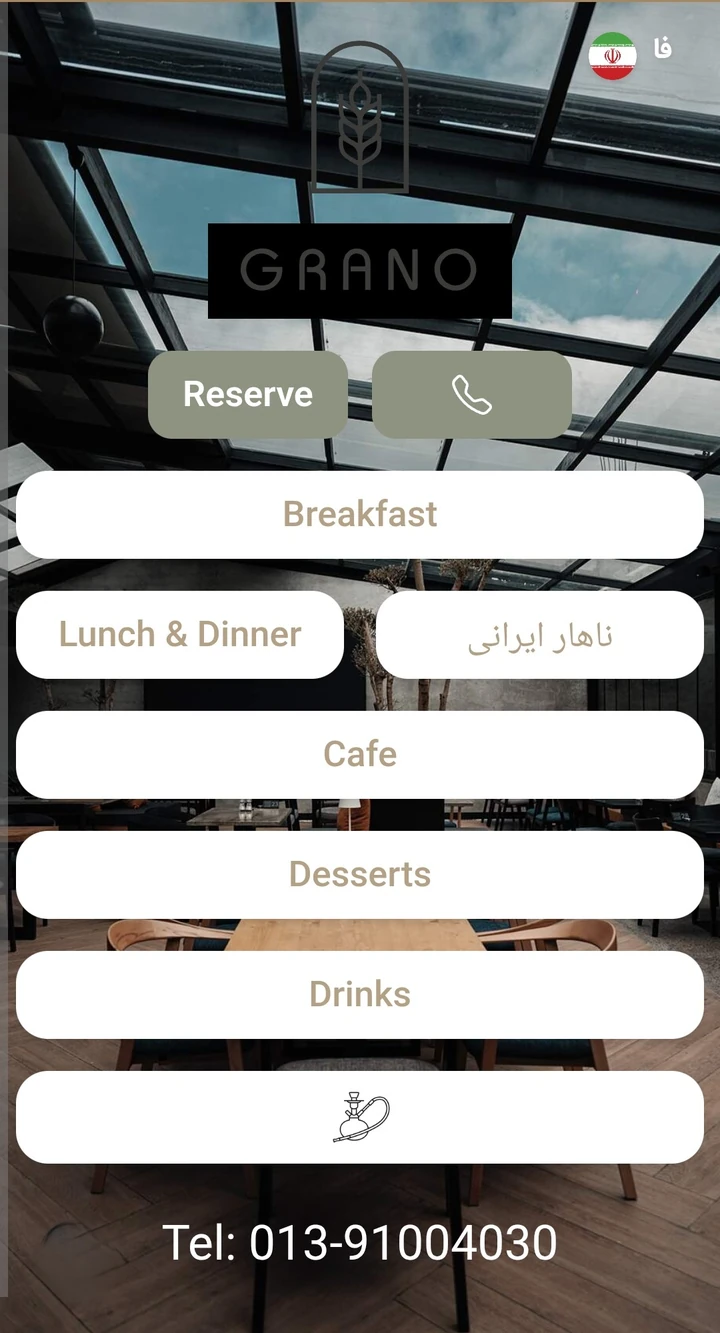Switch language using the Iran flag
Viewport: 720px width, 1333px height.
tap(613, 56)
